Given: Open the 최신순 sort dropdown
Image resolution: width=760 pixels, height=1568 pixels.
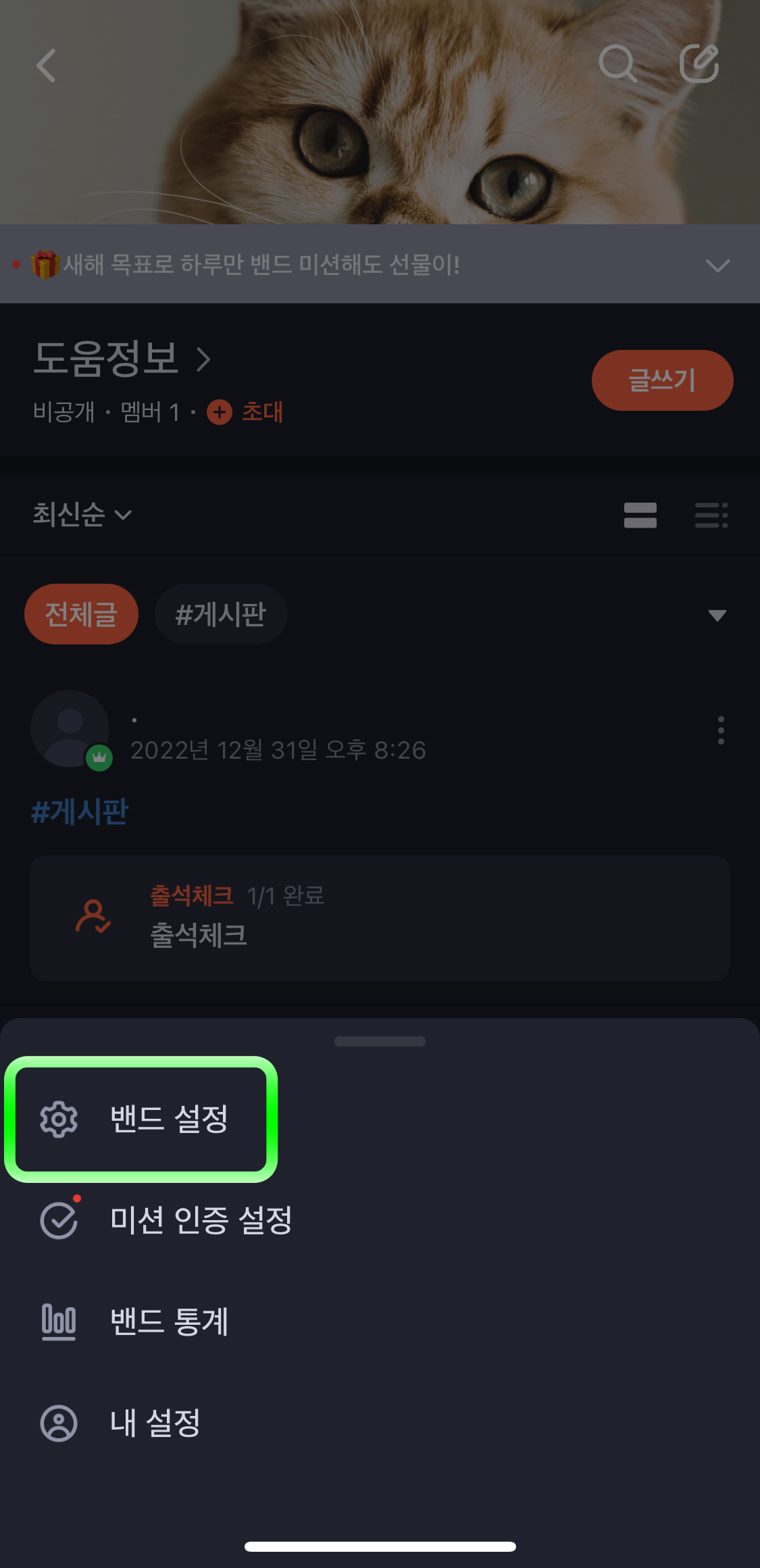Looking at the screenshot, I should click(81, 515).
